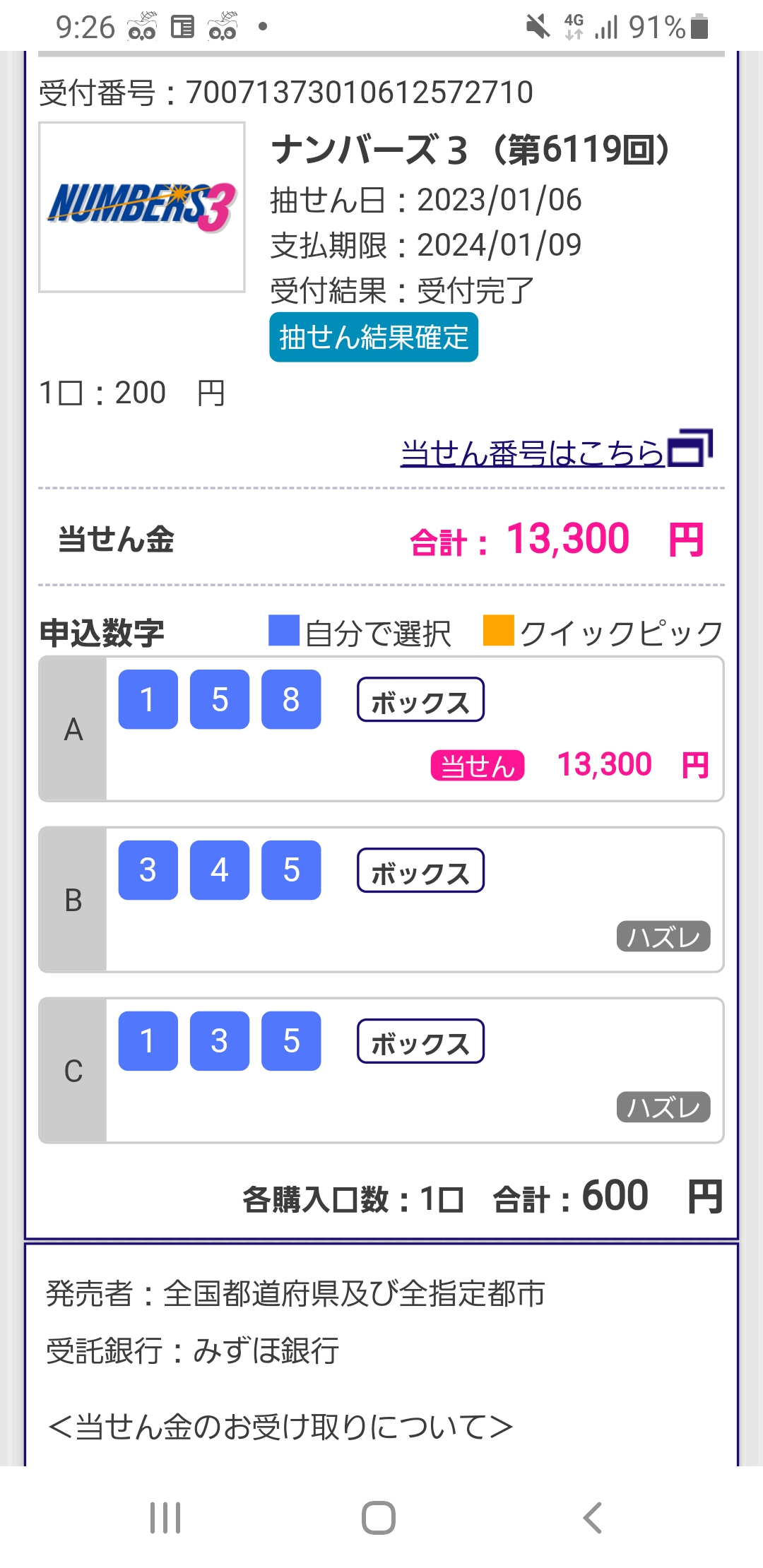This screenshot has width=763, height=1568.
Task: Open the 当せん番号はこちら link
Action: [x=556, y=451]
